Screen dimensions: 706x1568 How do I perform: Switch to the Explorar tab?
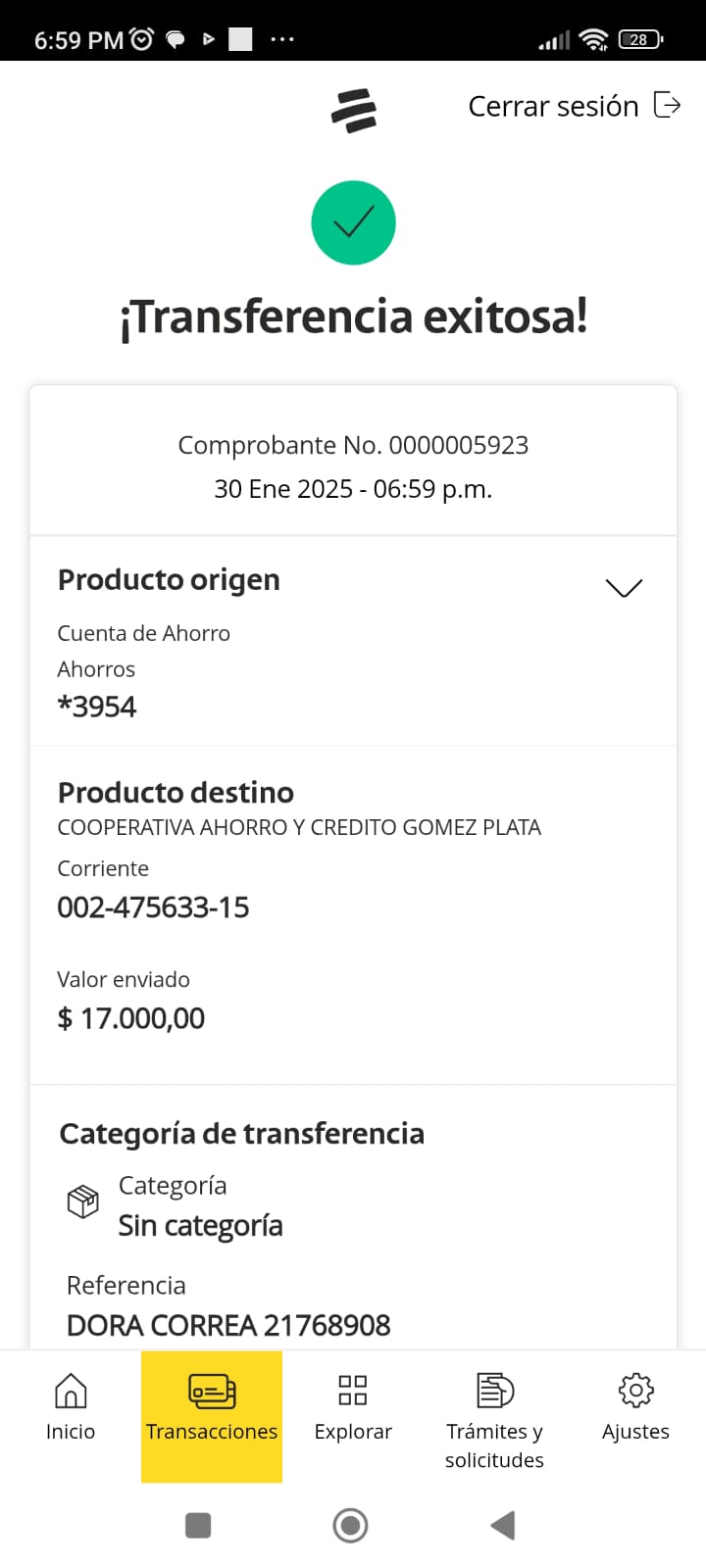[x=353, y=1407]
